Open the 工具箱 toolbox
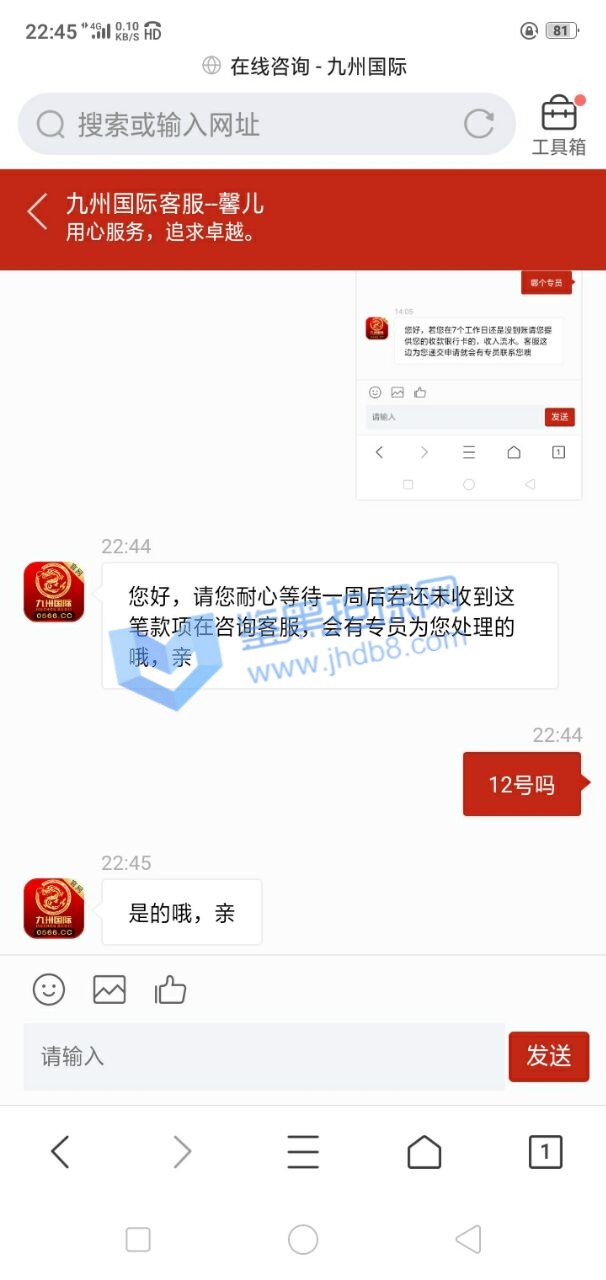The width and height of the screenshot is (606, 1280). 558,126
